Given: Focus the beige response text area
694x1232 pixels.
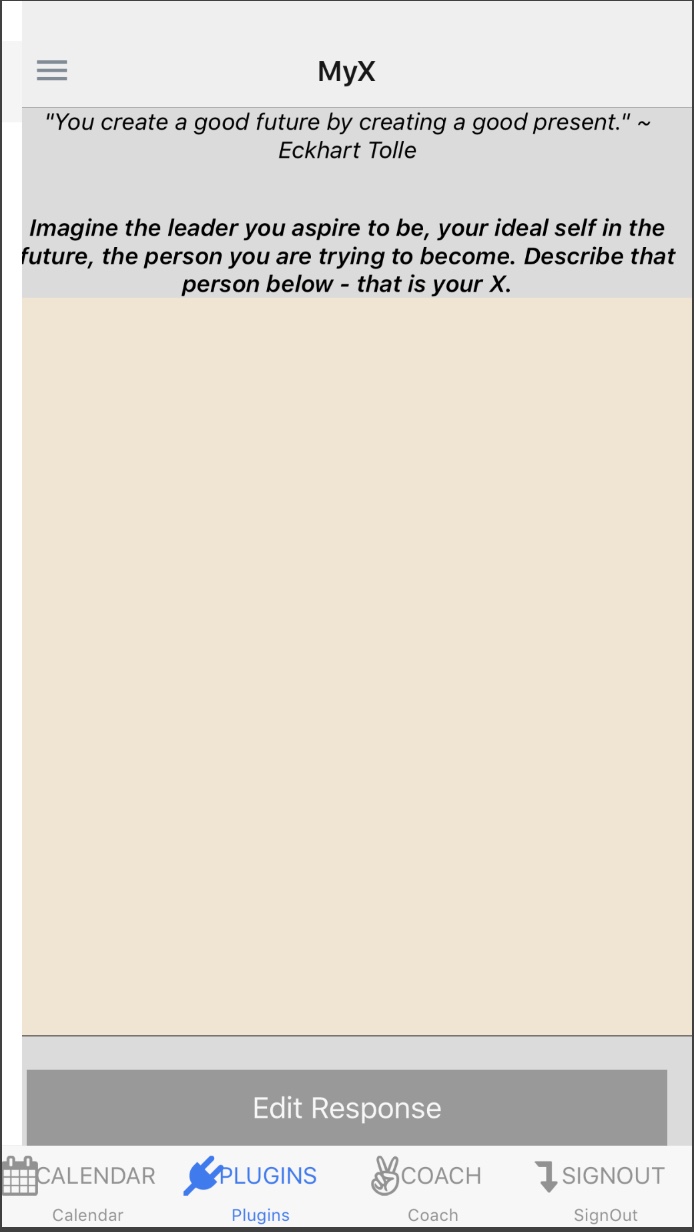Looking at the screenshot, I should pyautogui.click(x=357, y=666).
